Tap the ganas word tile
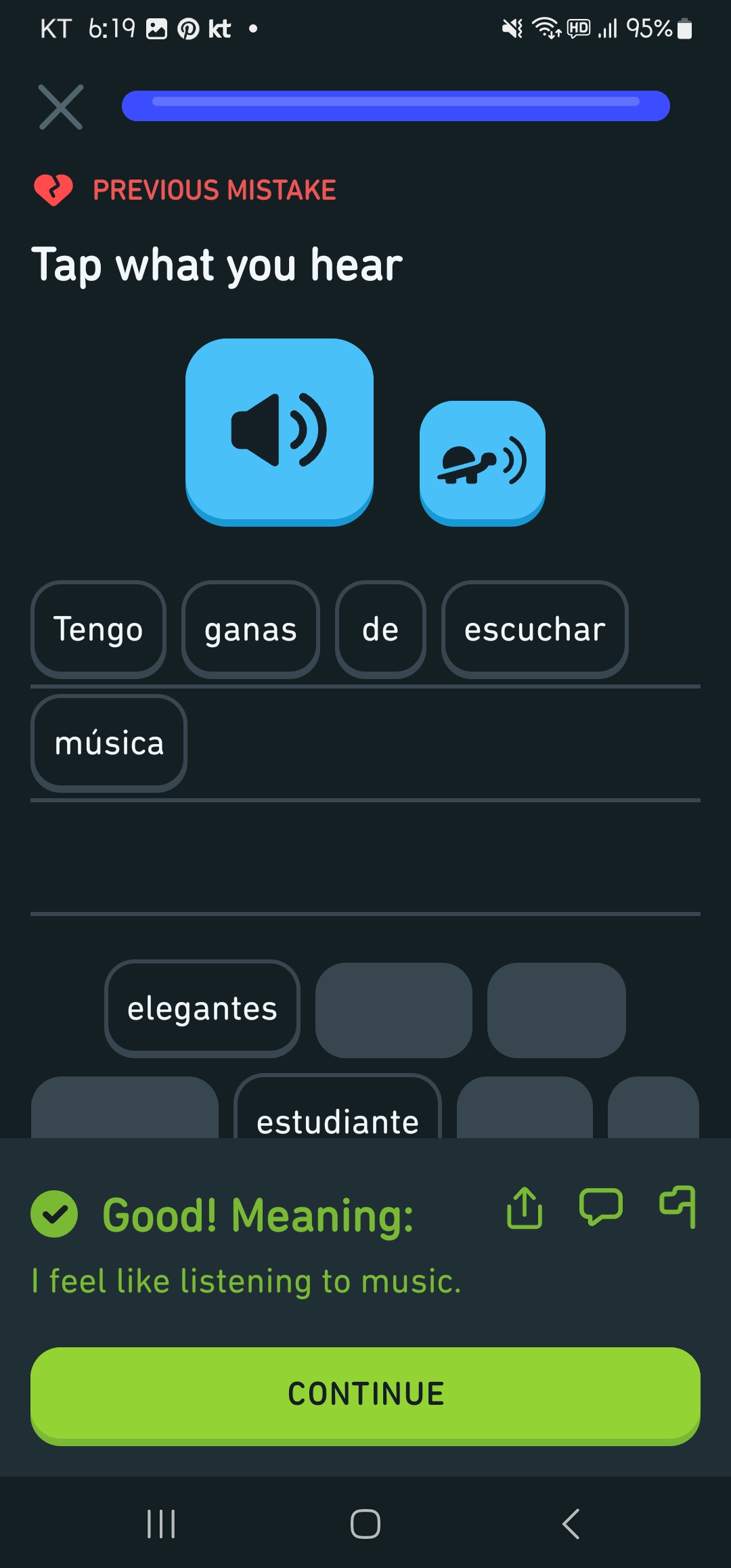The width and height of the screenshot is (731, 1568). tap(251, 630)
